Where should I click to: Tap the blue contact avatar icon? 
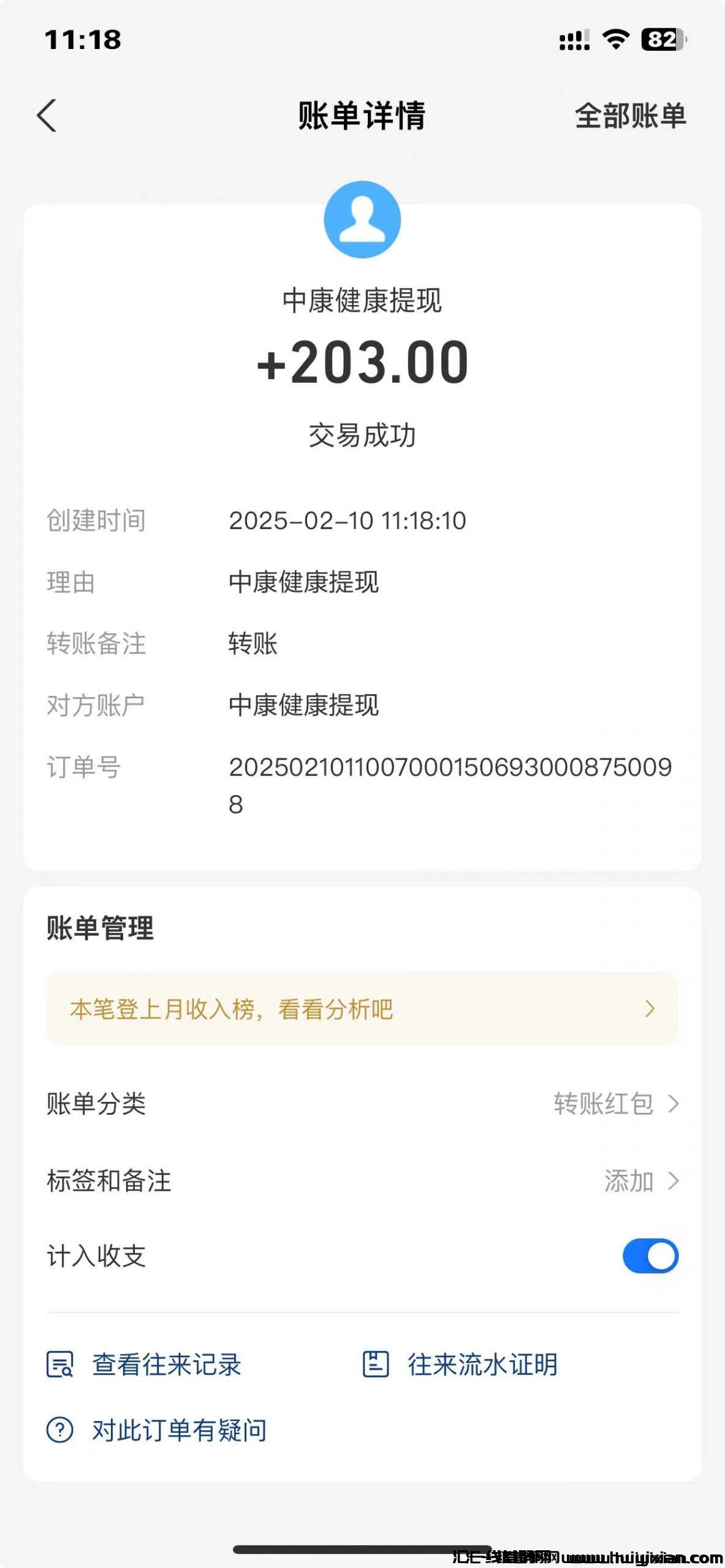363,218
